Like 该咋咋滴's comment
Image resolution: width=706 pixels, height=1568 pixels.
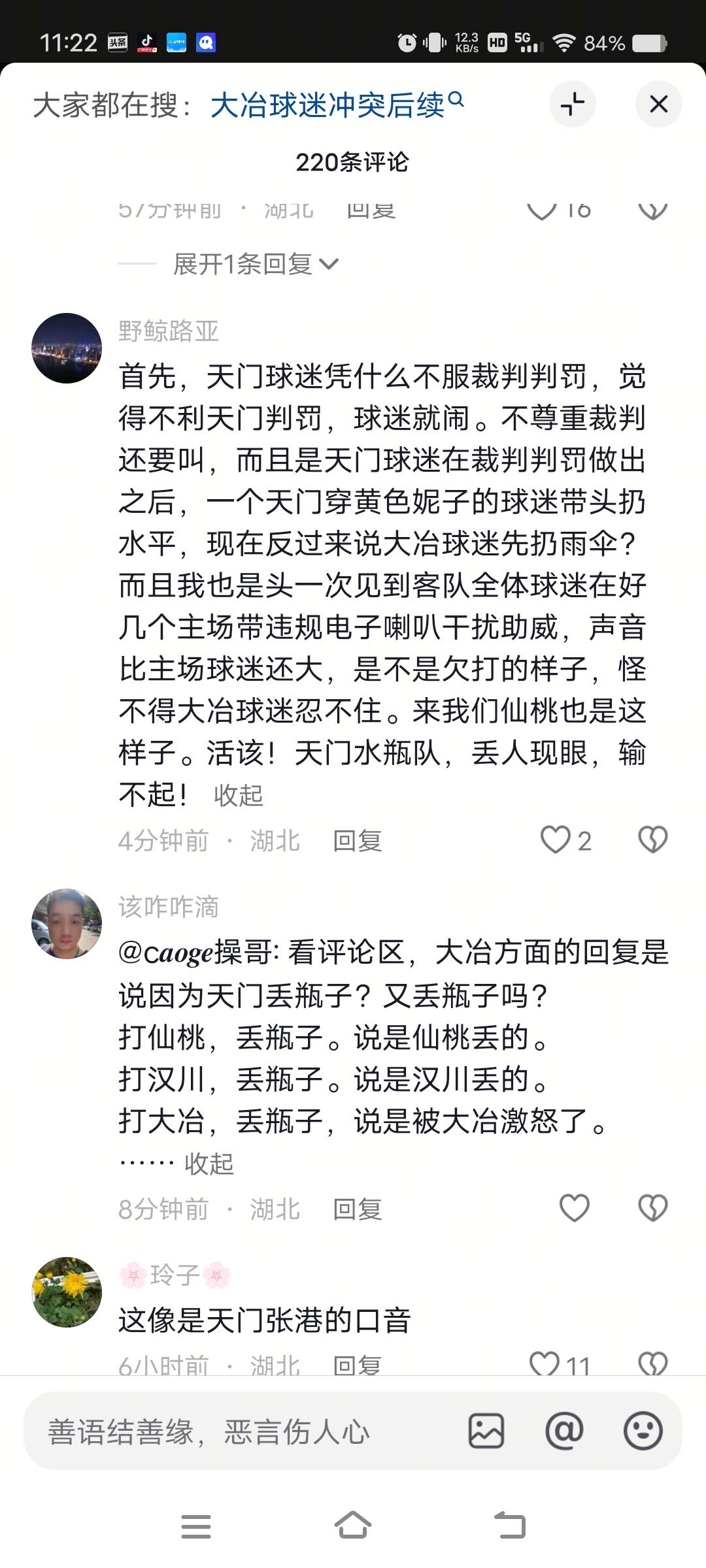point(575,1209)
